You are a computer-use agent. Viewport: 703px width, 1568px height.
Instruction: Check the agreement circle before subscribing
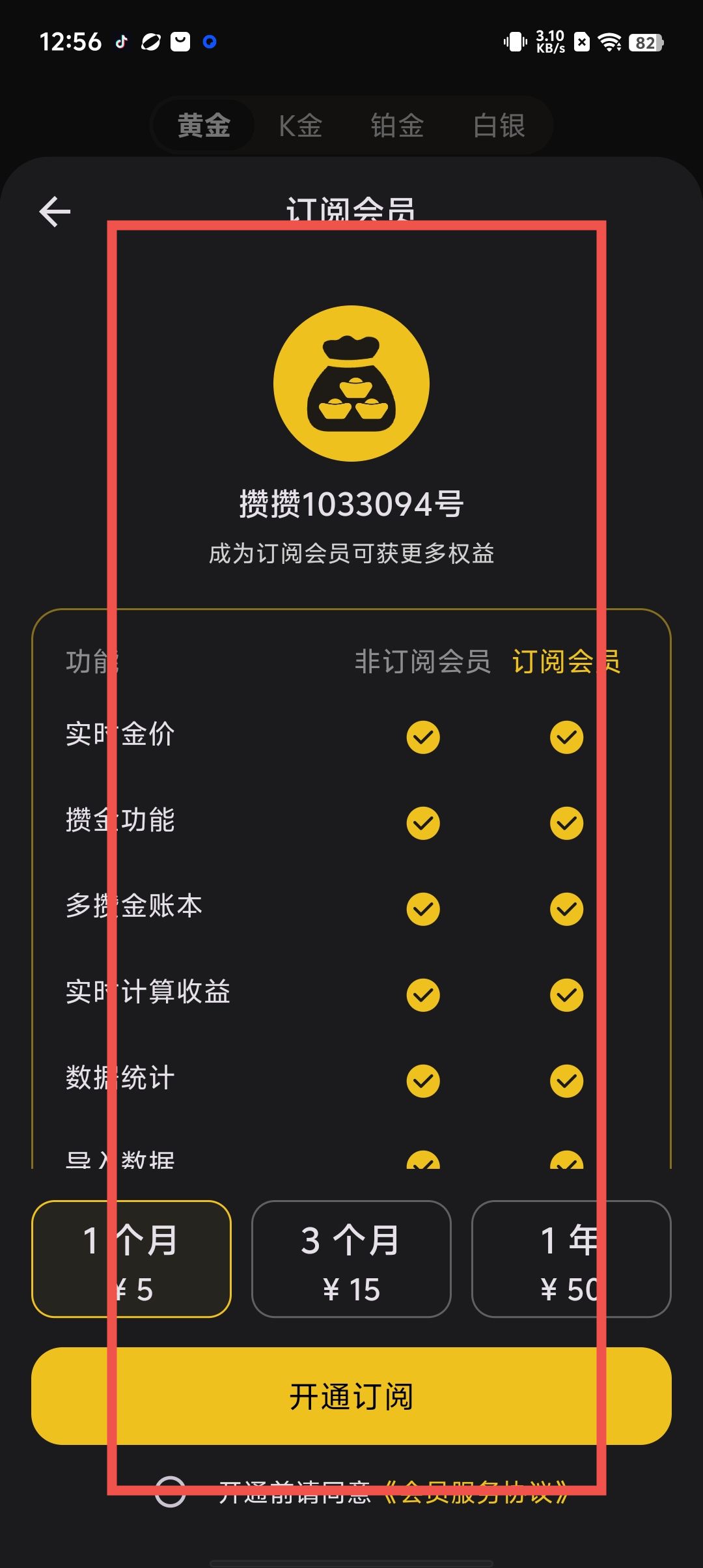tap(171, 1492)
